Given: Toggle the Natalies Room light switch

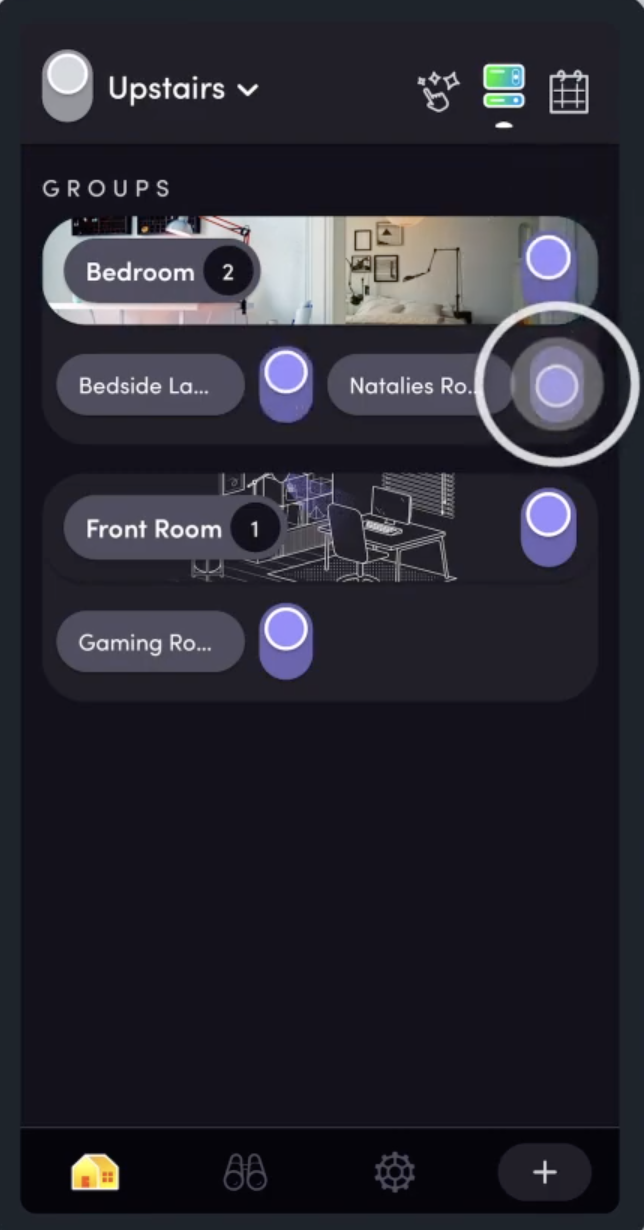Looking at the screenshot, I should (556, 385).
